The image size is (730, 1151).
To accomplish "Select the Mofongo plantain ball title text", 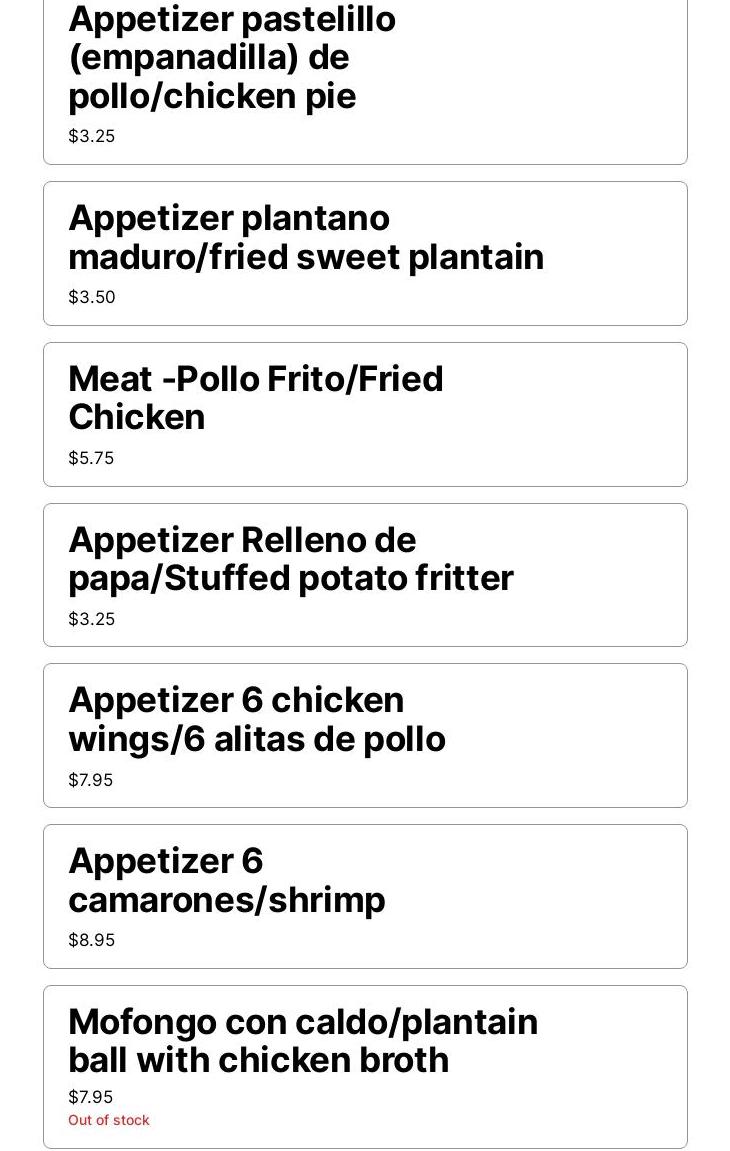I will tap(303, 1041).
